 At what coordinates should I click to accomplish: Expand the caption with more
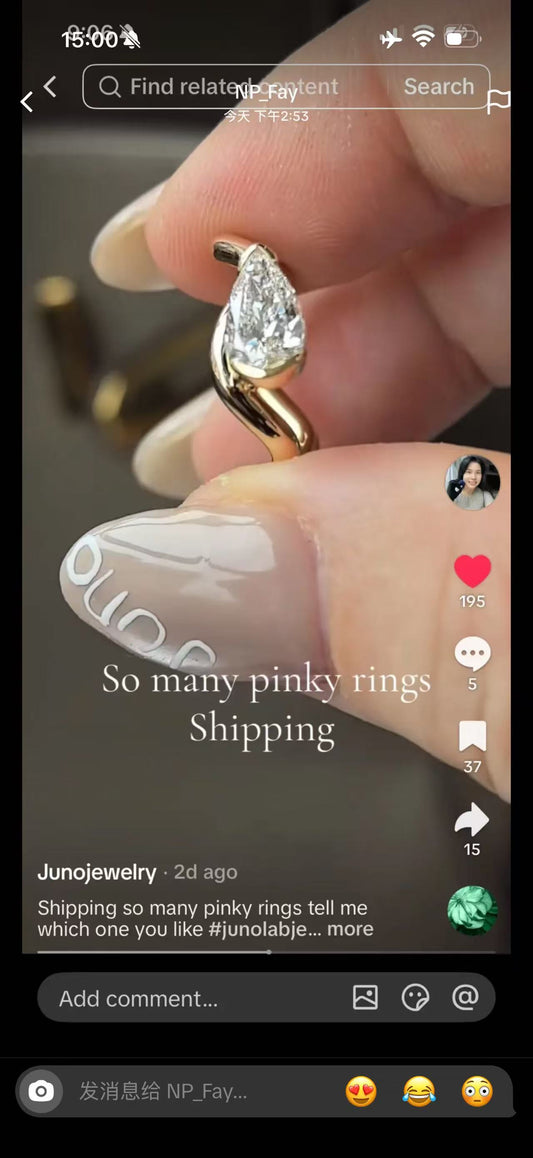(x=350, y=928)
